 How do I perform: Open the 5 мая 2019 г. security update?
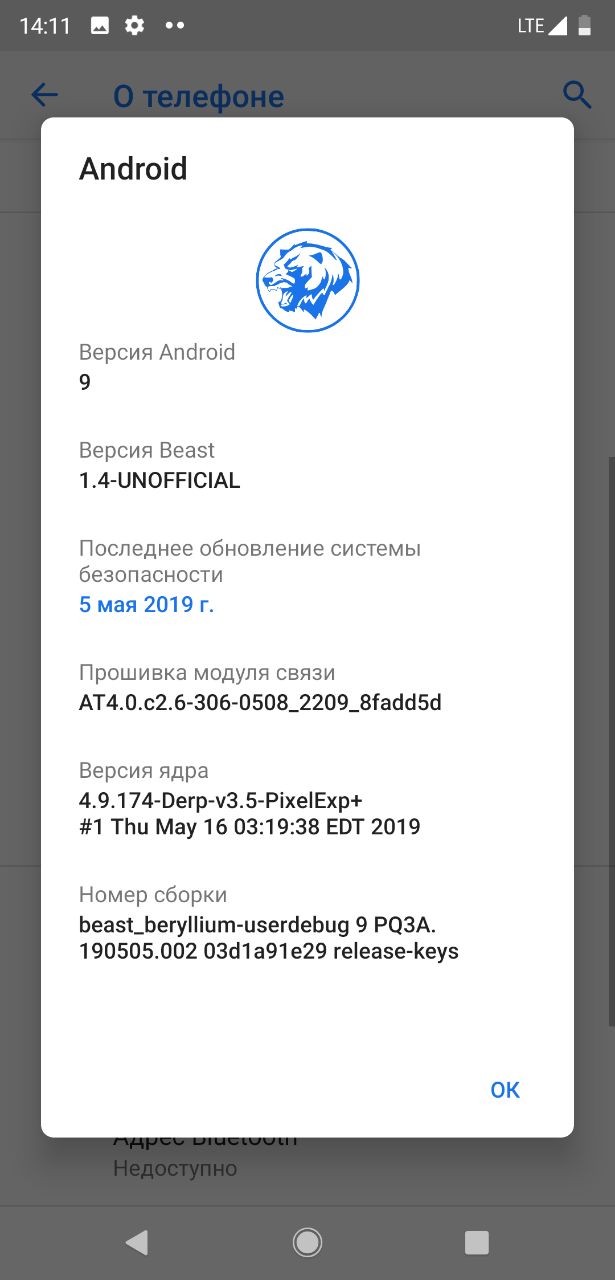147,604
